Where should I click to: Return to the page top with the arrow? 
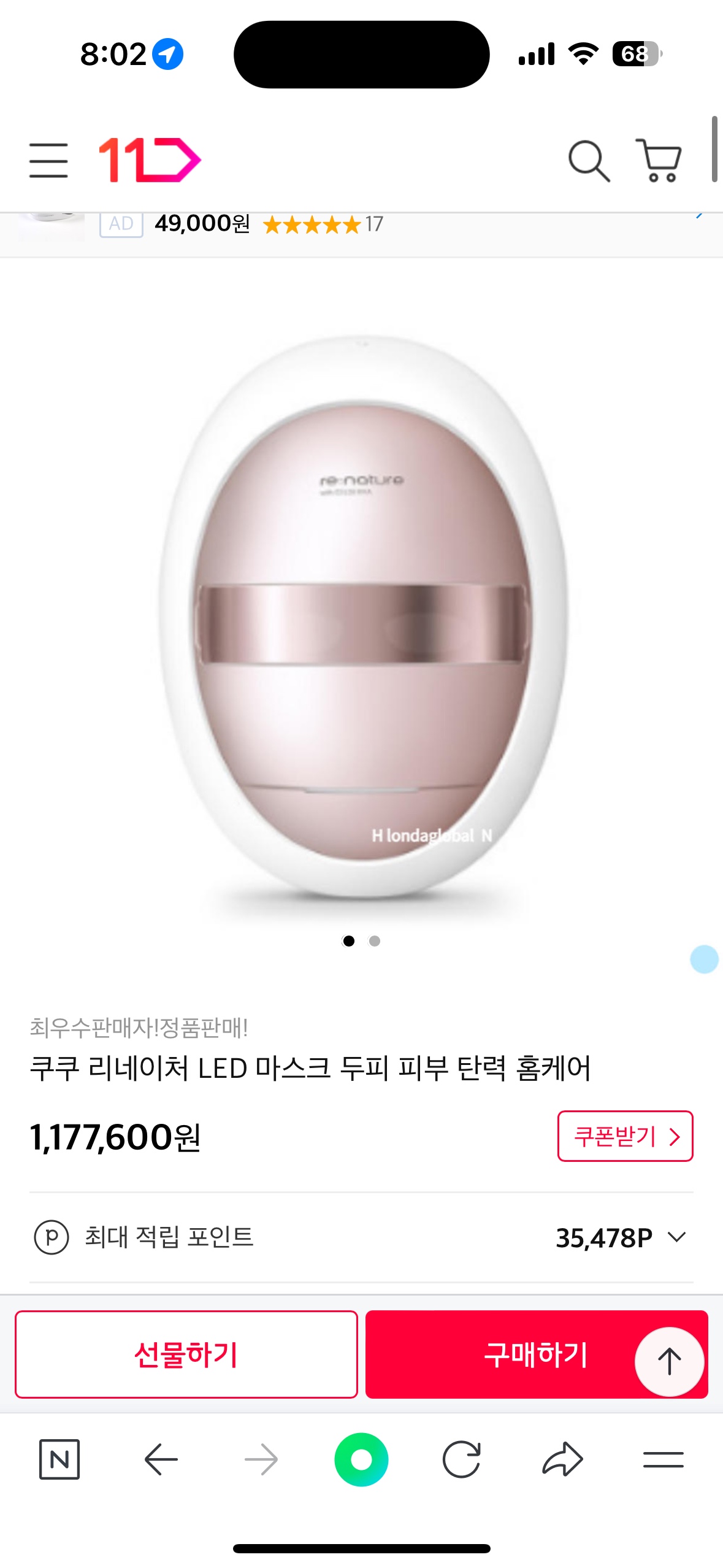[x=669, y=1362]
